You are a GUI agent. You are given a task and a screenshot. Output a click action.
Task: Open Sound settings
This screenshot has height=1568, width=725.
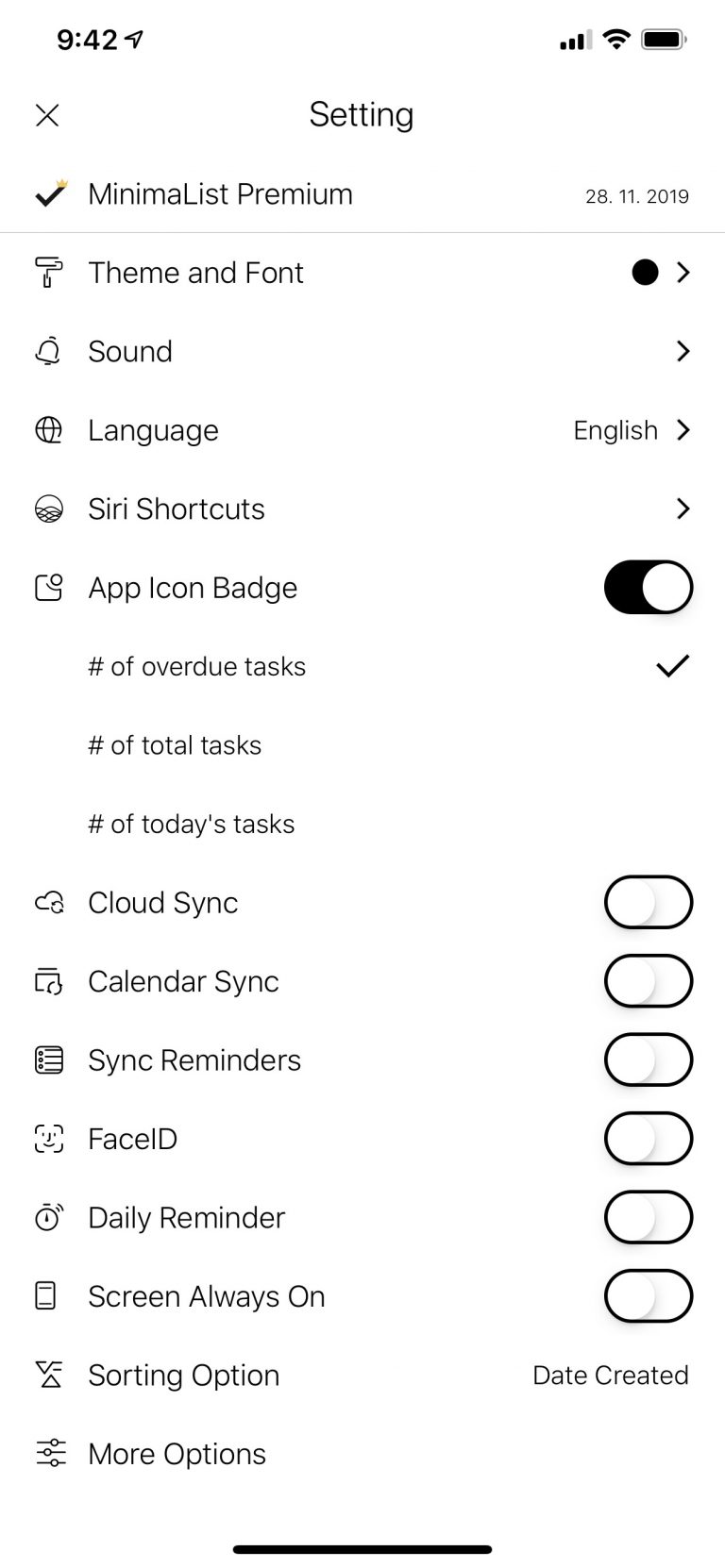[x=362, y=351]
